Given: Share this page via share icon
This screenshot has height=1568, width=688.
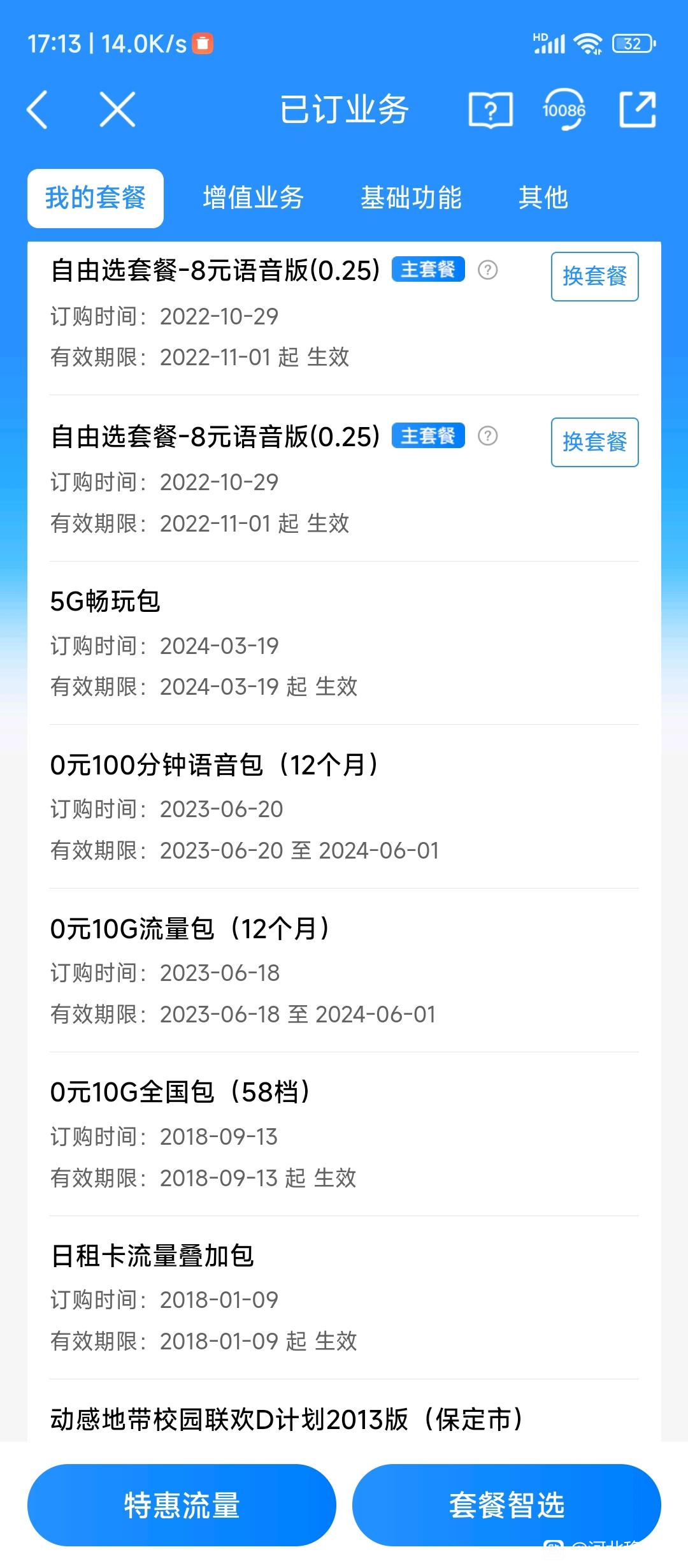Looking at the screenshot, I should pos(638,110).
